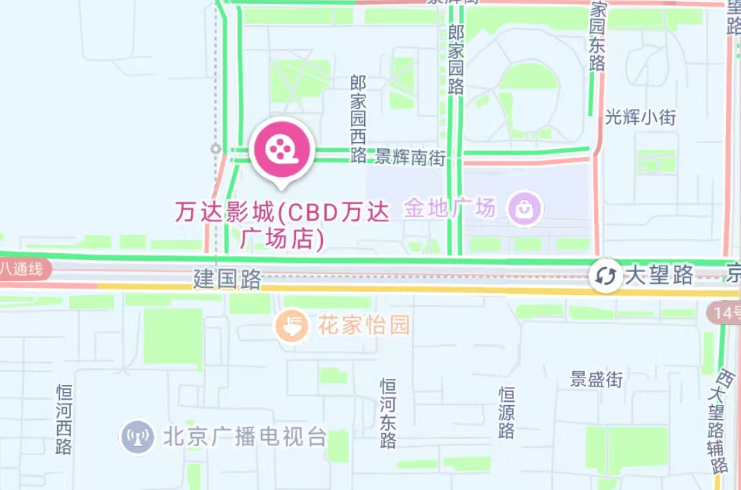Tap the 大望路 subway station icon
Viewport: 741px width, 490px height.
(x=604, y=275)
